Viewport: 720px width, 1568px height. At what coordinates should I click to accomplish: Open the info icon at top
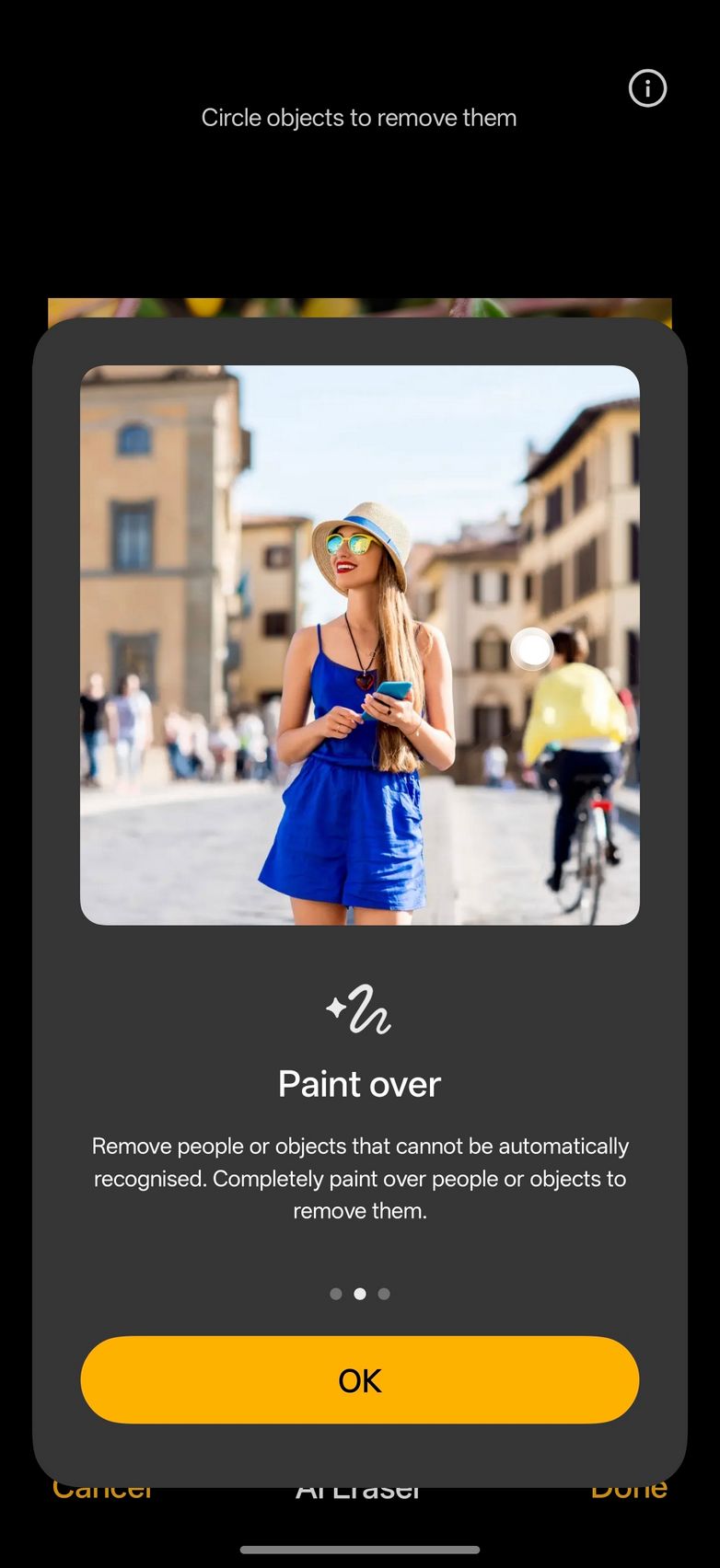click(647, 88)
